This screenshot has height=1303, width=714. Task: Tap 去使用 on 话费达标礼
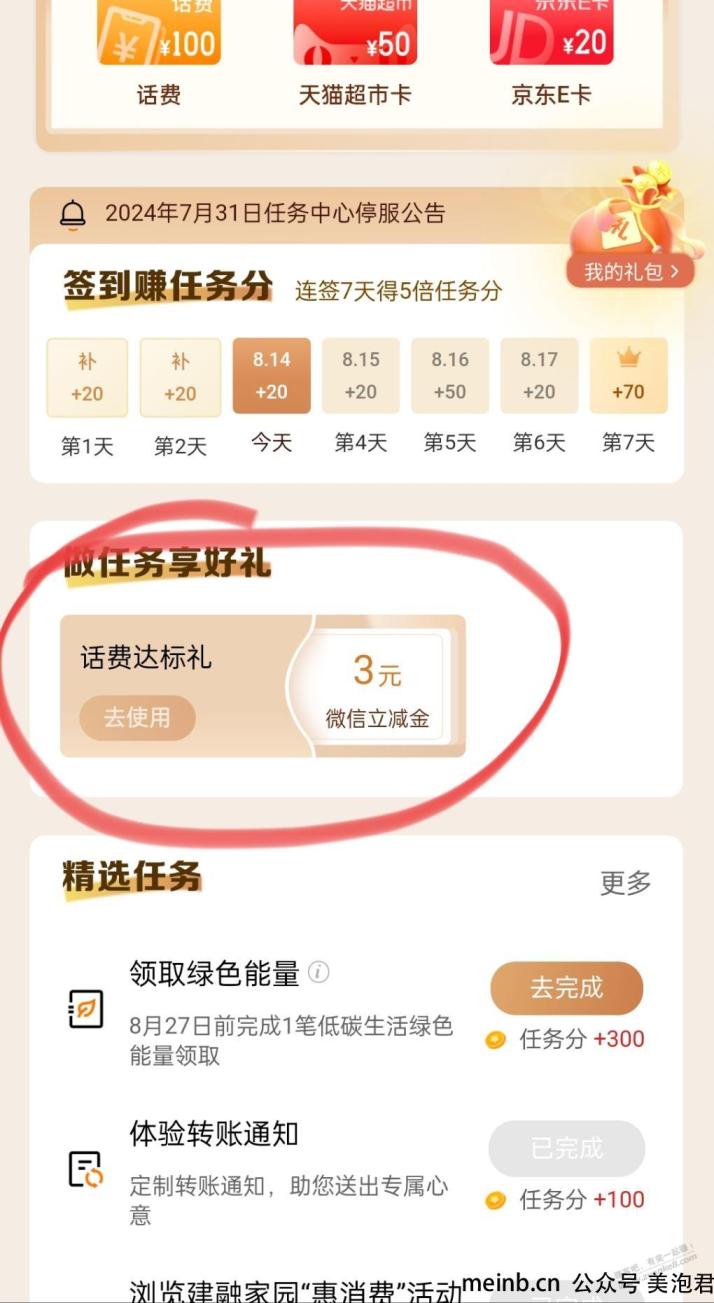click(137, 717)
